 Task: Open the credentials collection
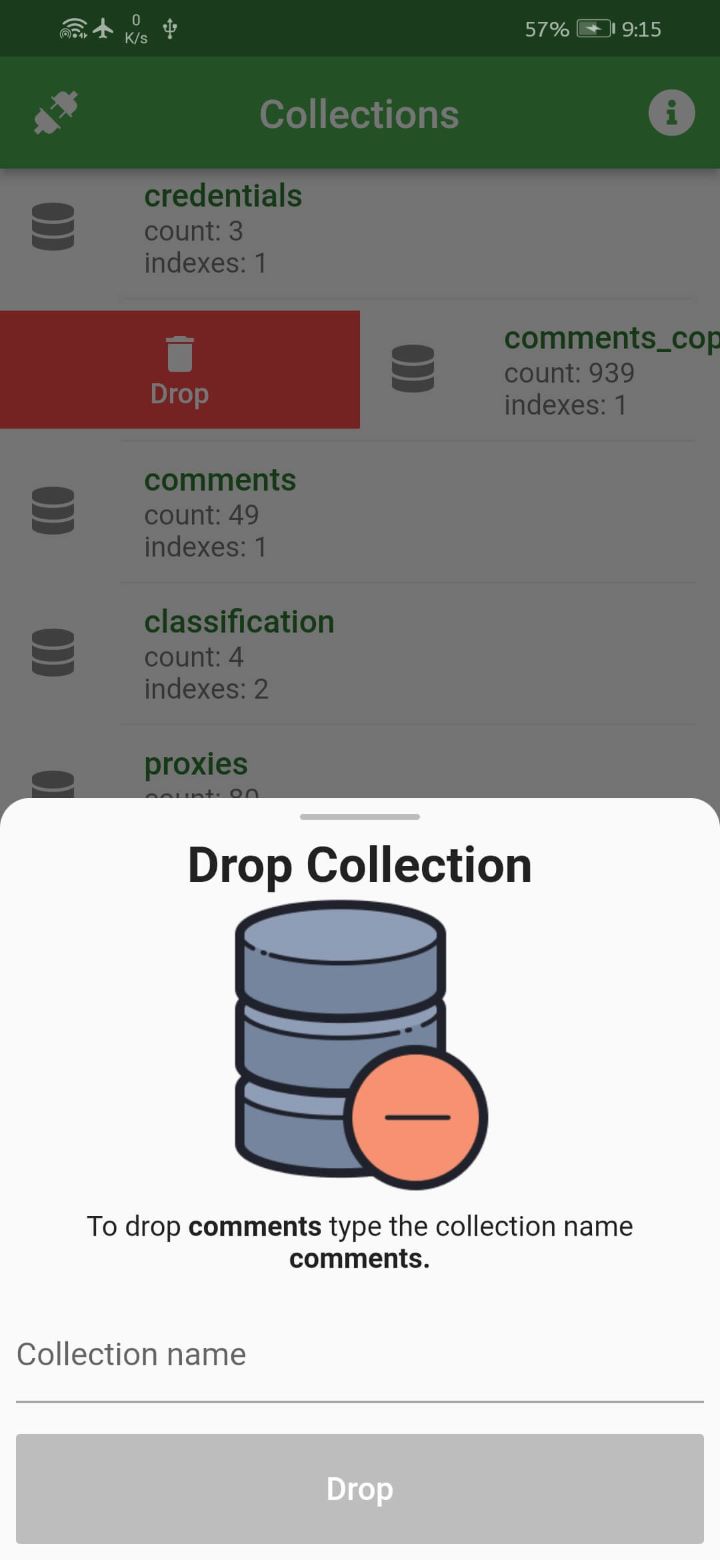[360, 228]
